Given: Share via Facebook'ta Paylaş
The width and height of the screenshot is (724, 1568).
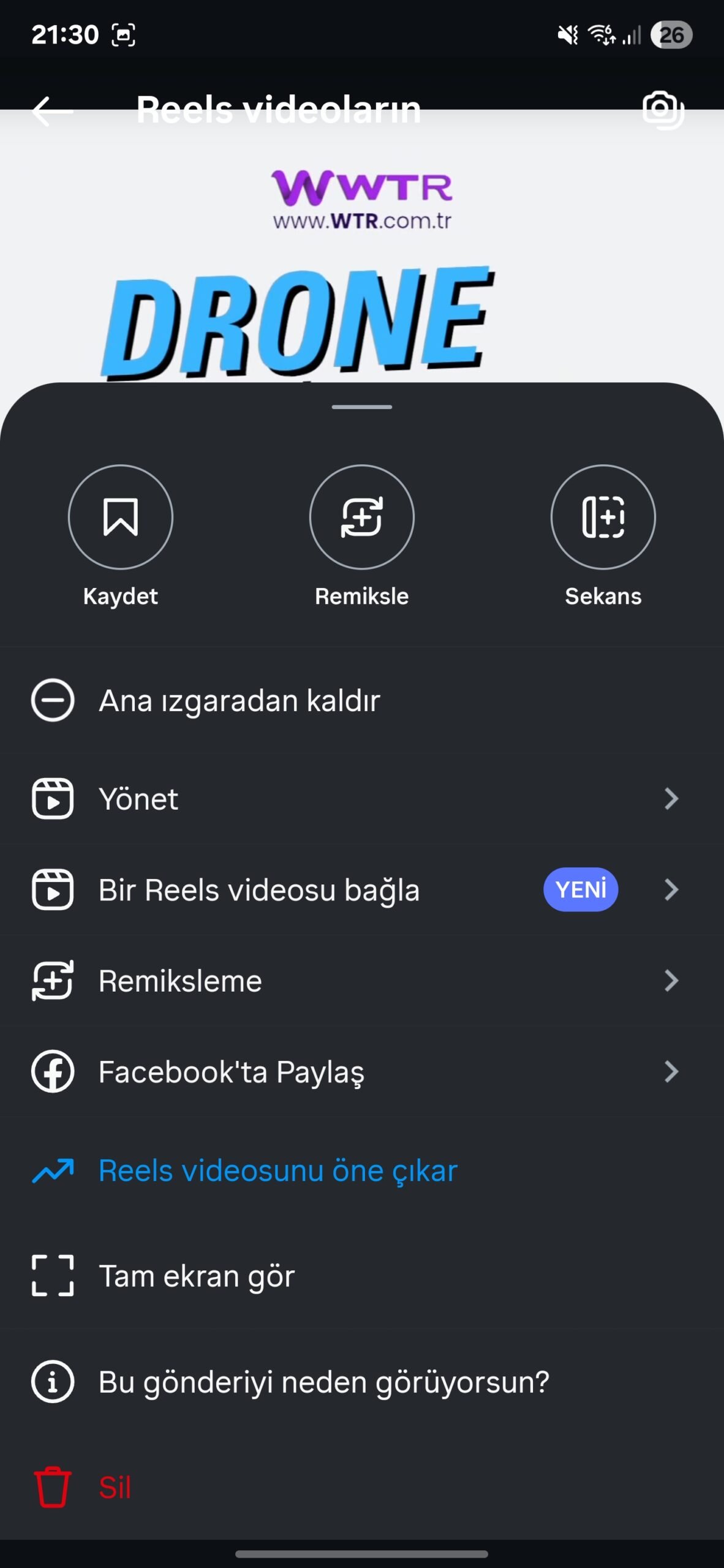Looking at the screenshot, I should (362, 1071).
